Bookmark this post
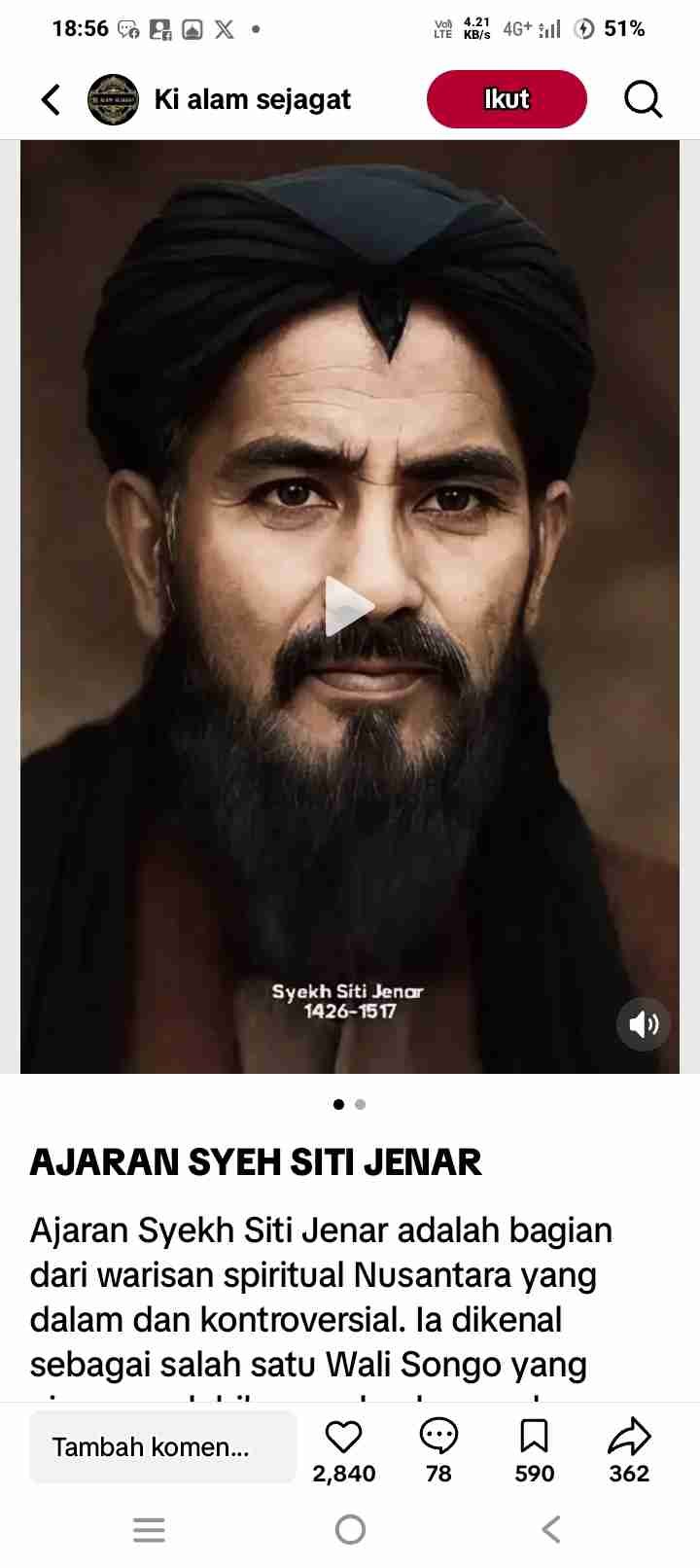This screenshot has height=1568, width=700. tap(534, 1437)
